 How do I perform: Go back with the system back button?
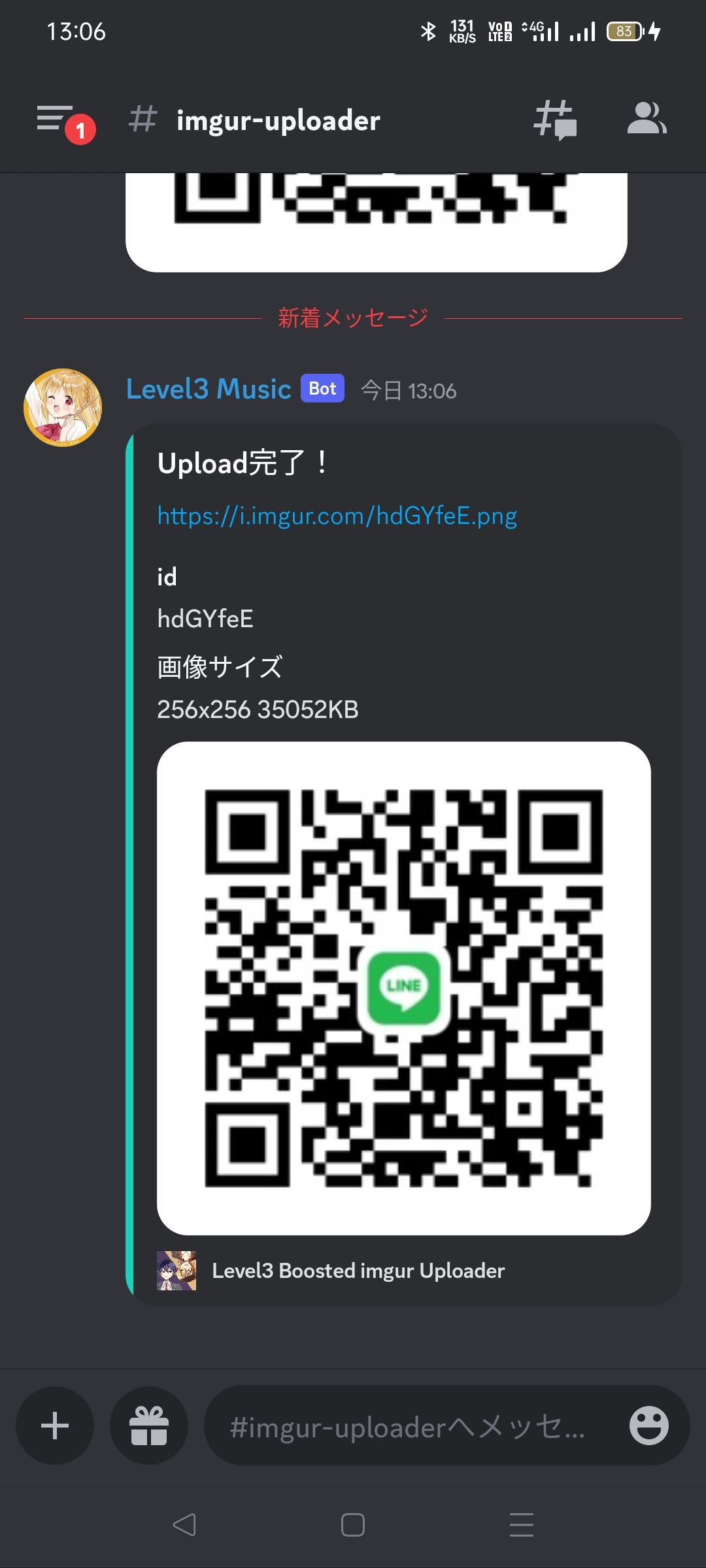184,1525
